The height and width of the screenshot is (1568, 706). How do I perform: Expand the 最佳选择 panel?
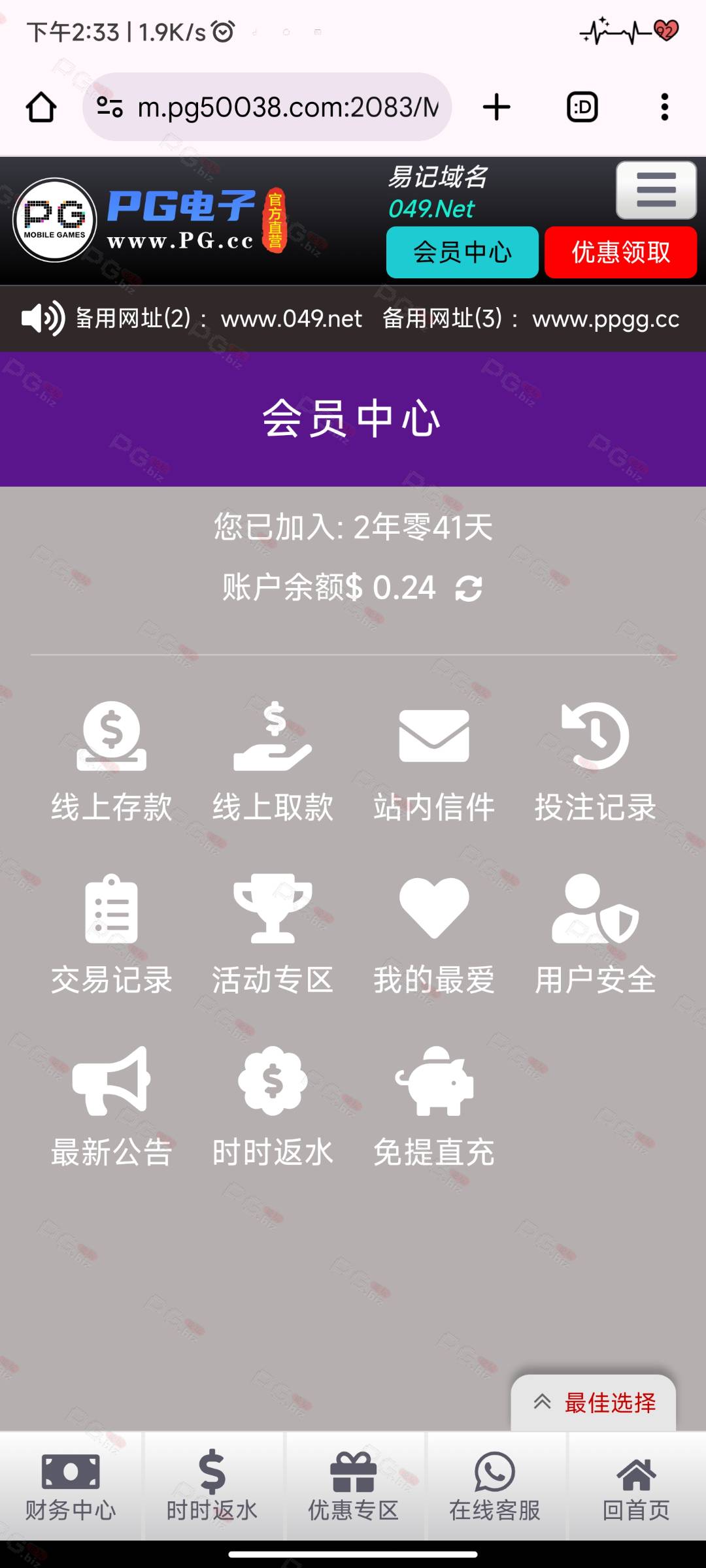(x=594, y=1403)
